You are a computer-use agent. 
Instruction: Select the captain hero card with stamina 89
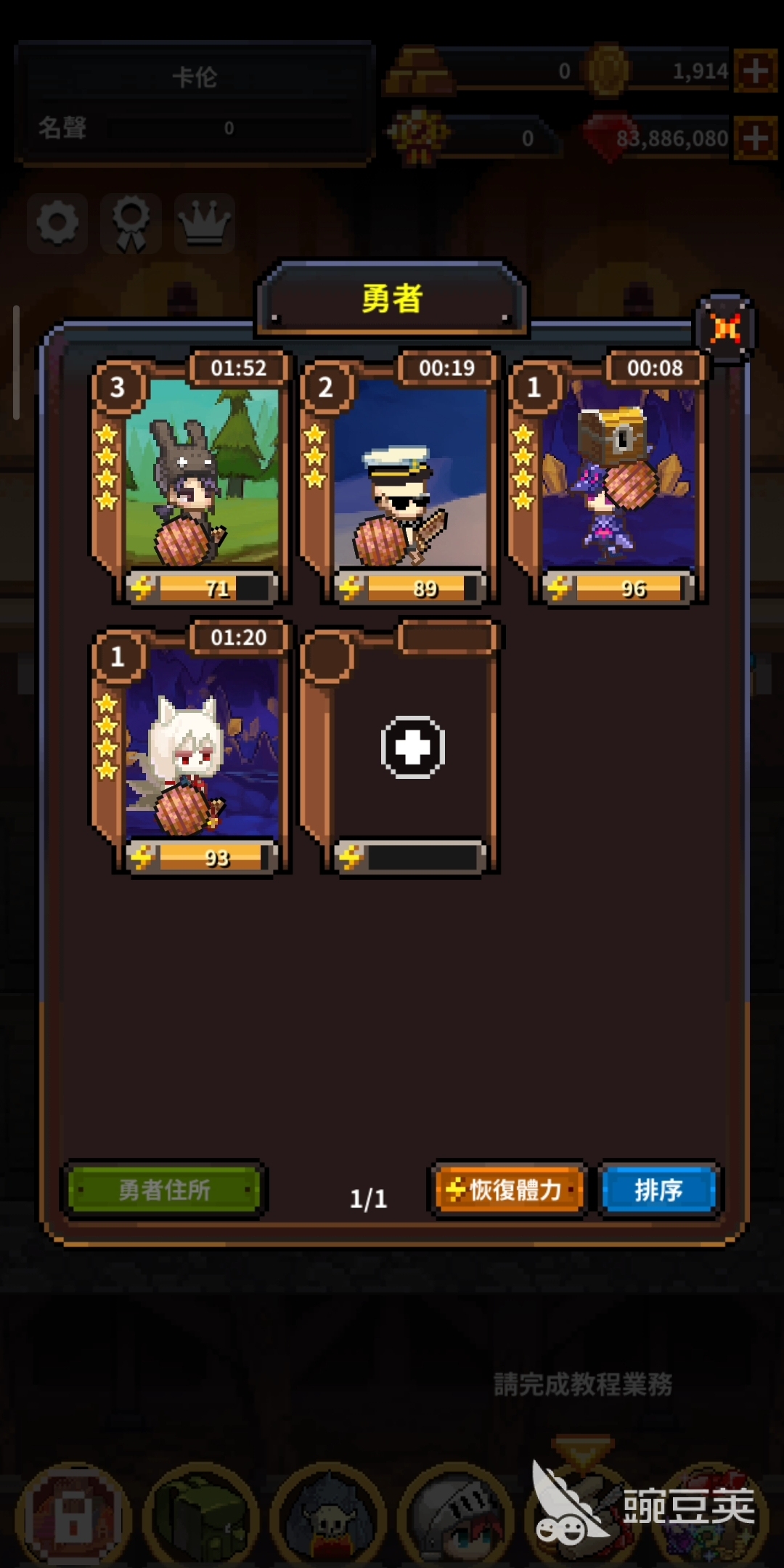(x=401, y=479)
